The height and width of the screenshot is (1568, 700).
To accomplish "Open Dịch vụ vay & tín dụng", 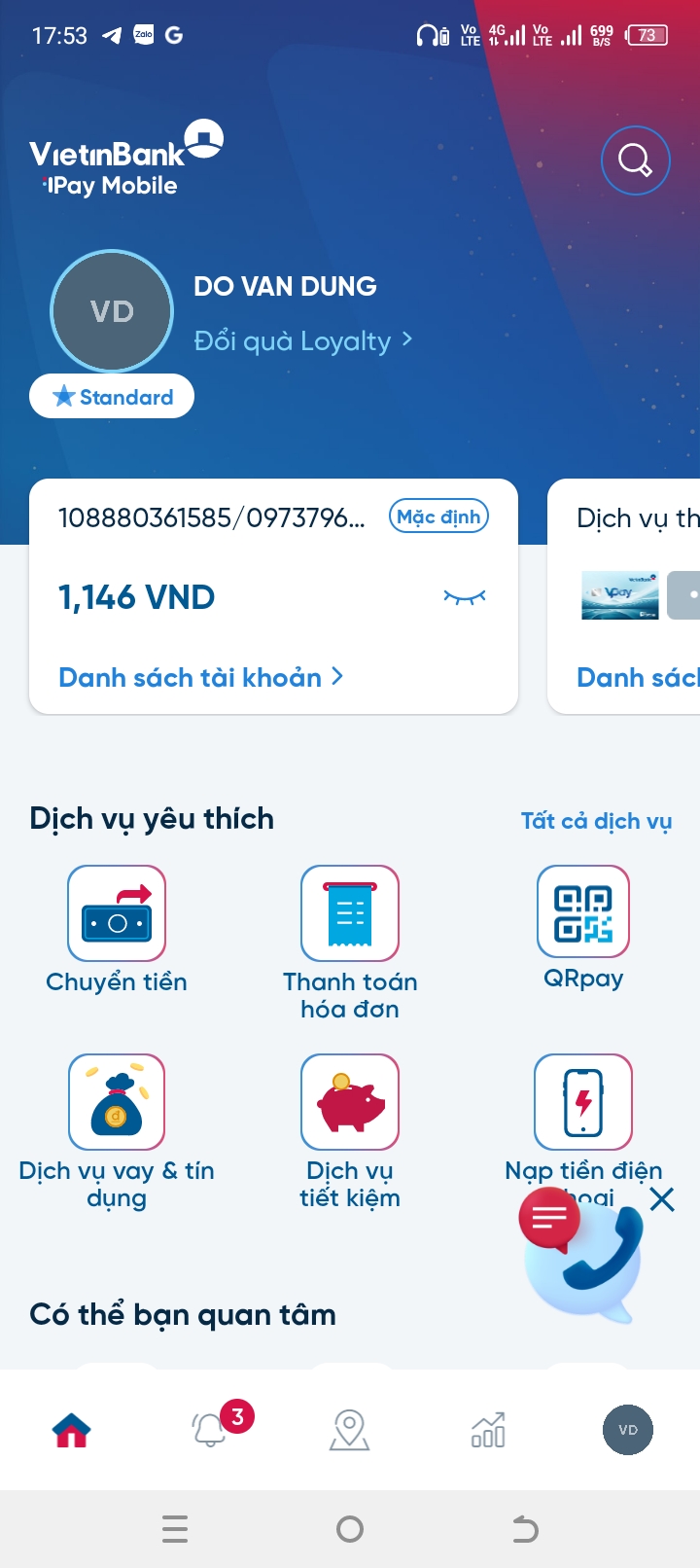I will pyautogui.click(x=117, y=1132).
